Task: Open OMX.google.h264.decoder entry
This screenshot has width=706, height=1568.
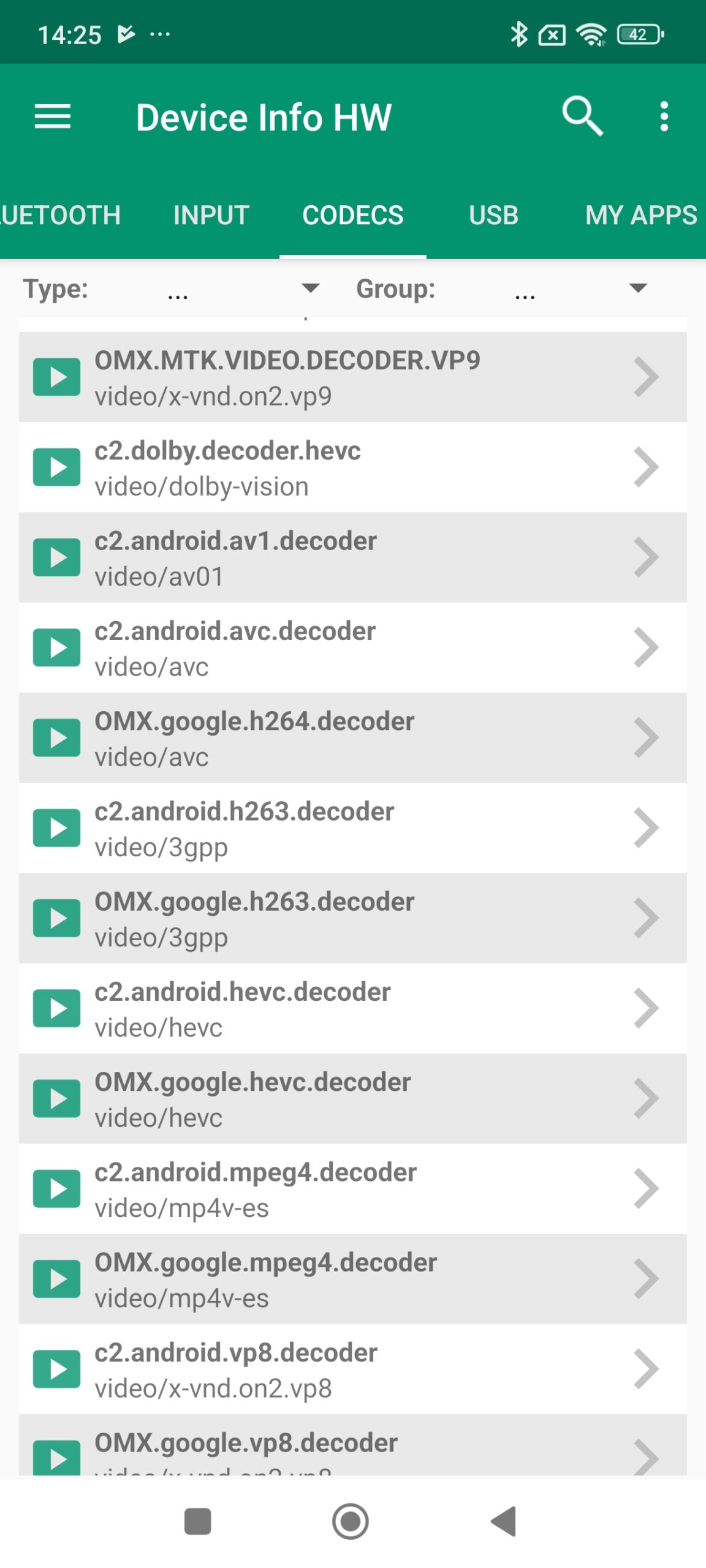Action: pos(352,738)
